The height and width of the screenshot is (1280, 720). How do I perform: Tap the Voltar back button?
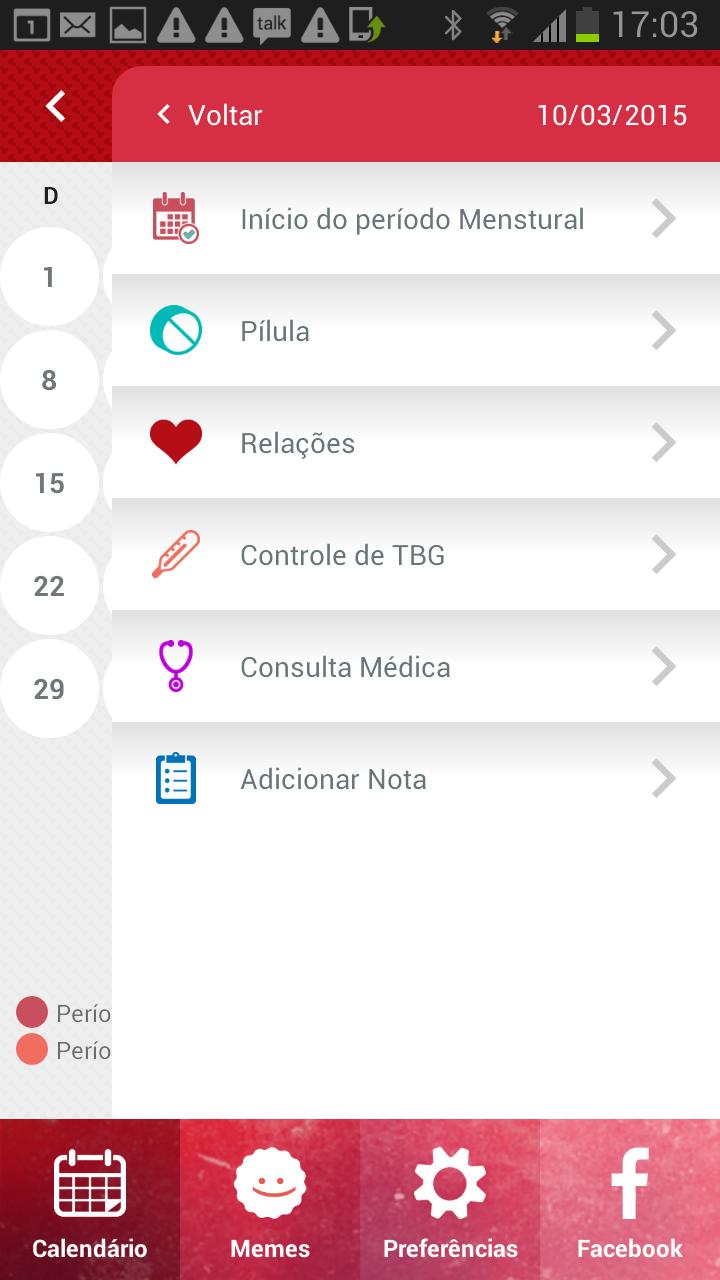point(210,115)
